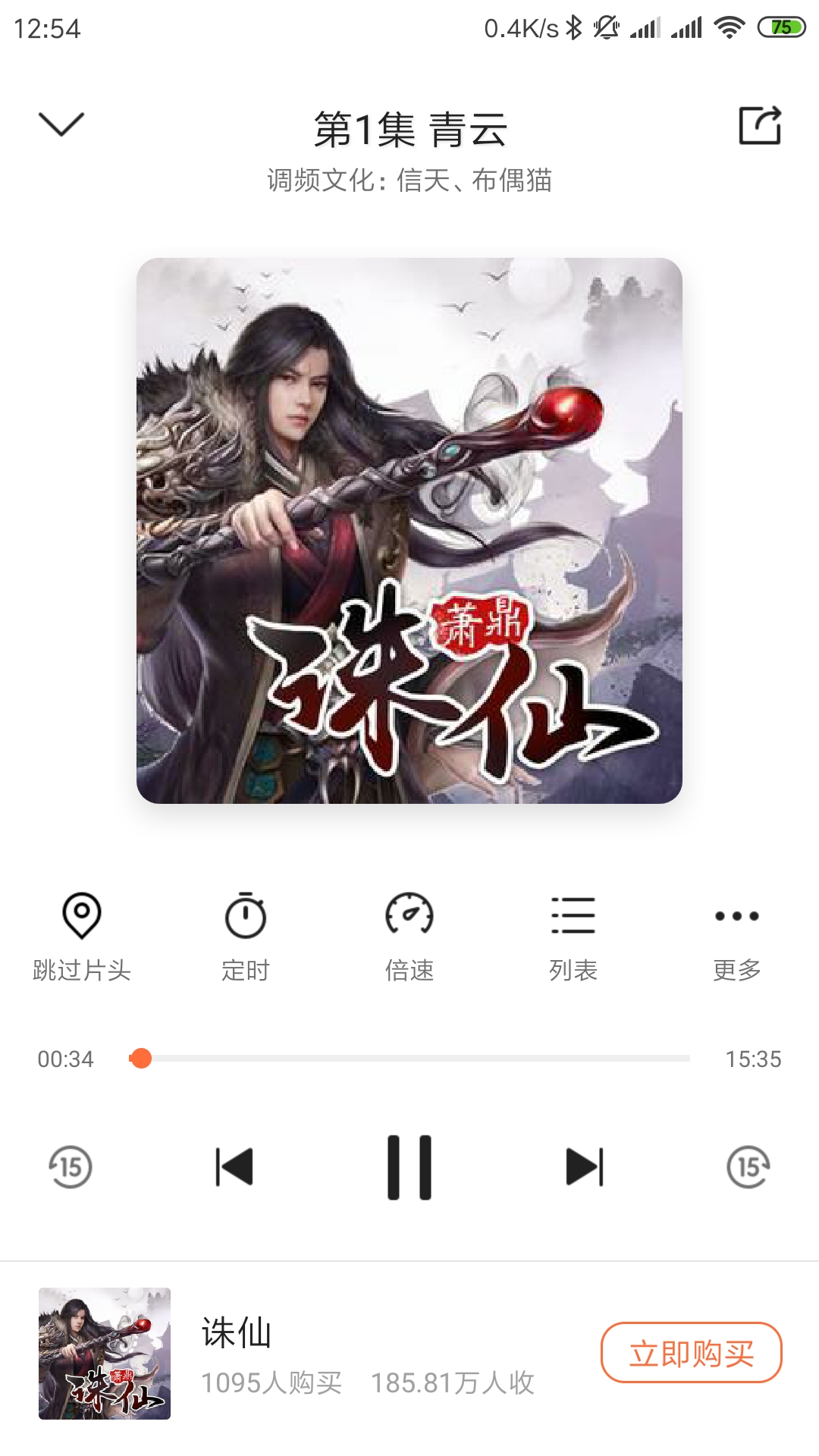Skip to next episode

pos(585,1166)
